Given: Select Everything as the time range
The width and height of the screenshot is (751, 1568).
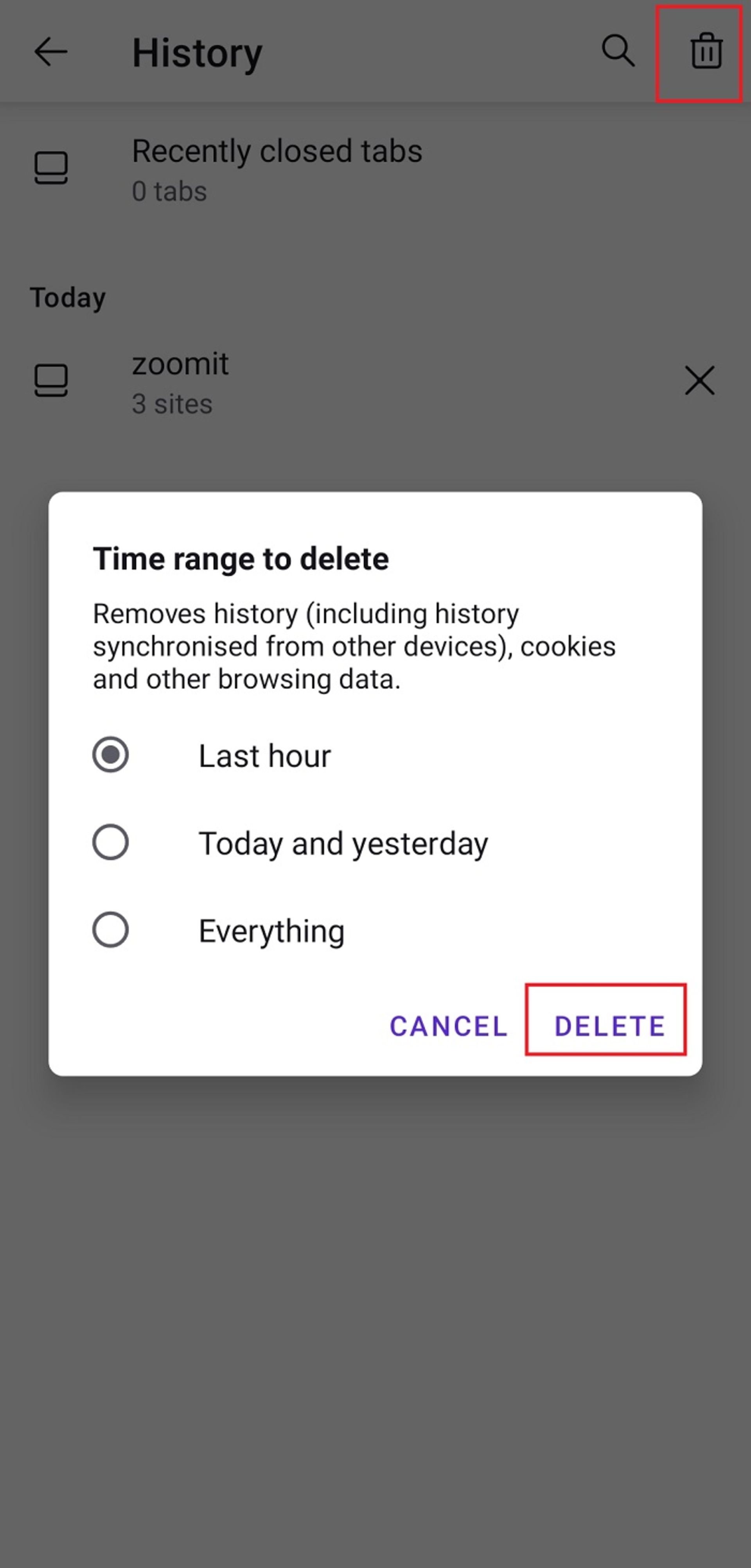Looking at the screenshot, I should coord(110,929).
